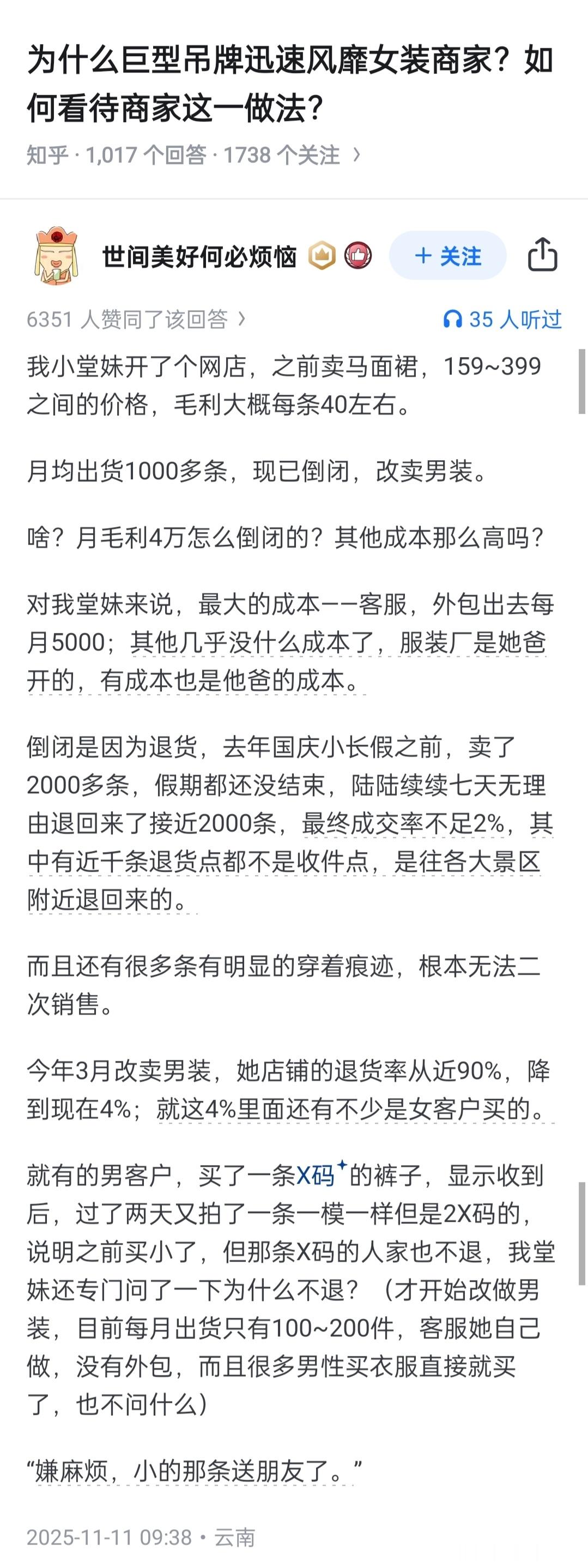Toggle follow state with the 关注 control

click(447, 256)
